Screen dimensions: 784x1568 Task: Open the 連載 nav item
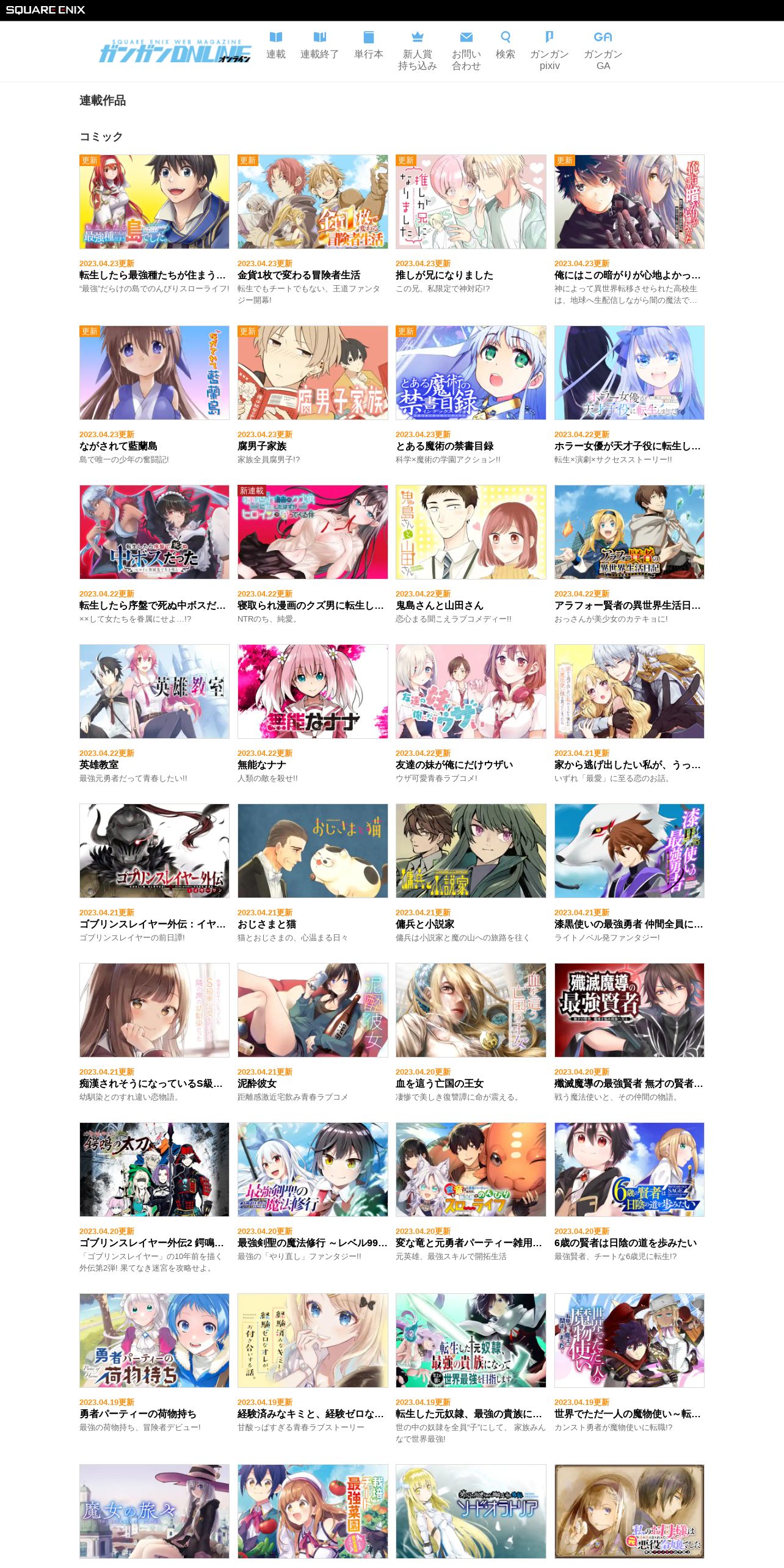(x=276, y=46)
